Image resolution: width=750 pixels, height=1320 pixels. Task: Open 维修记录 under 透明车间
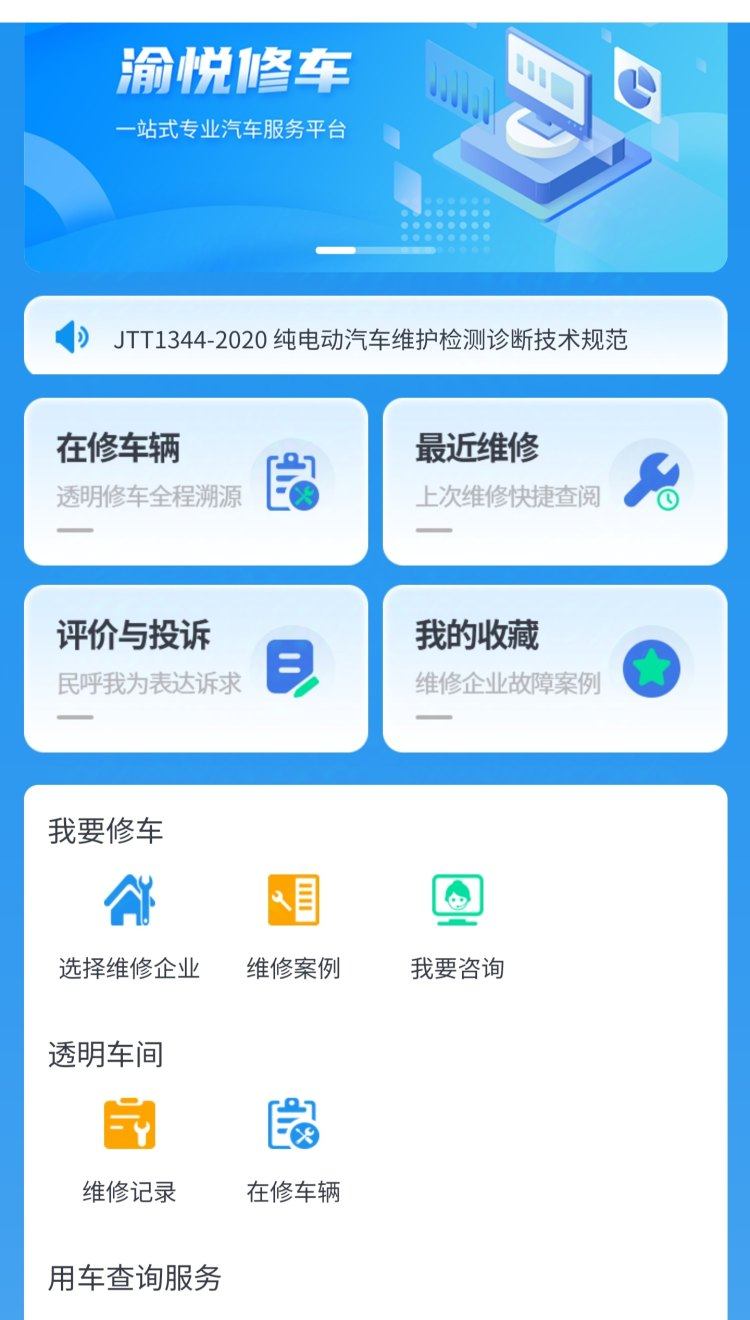tap(129, 1149)
